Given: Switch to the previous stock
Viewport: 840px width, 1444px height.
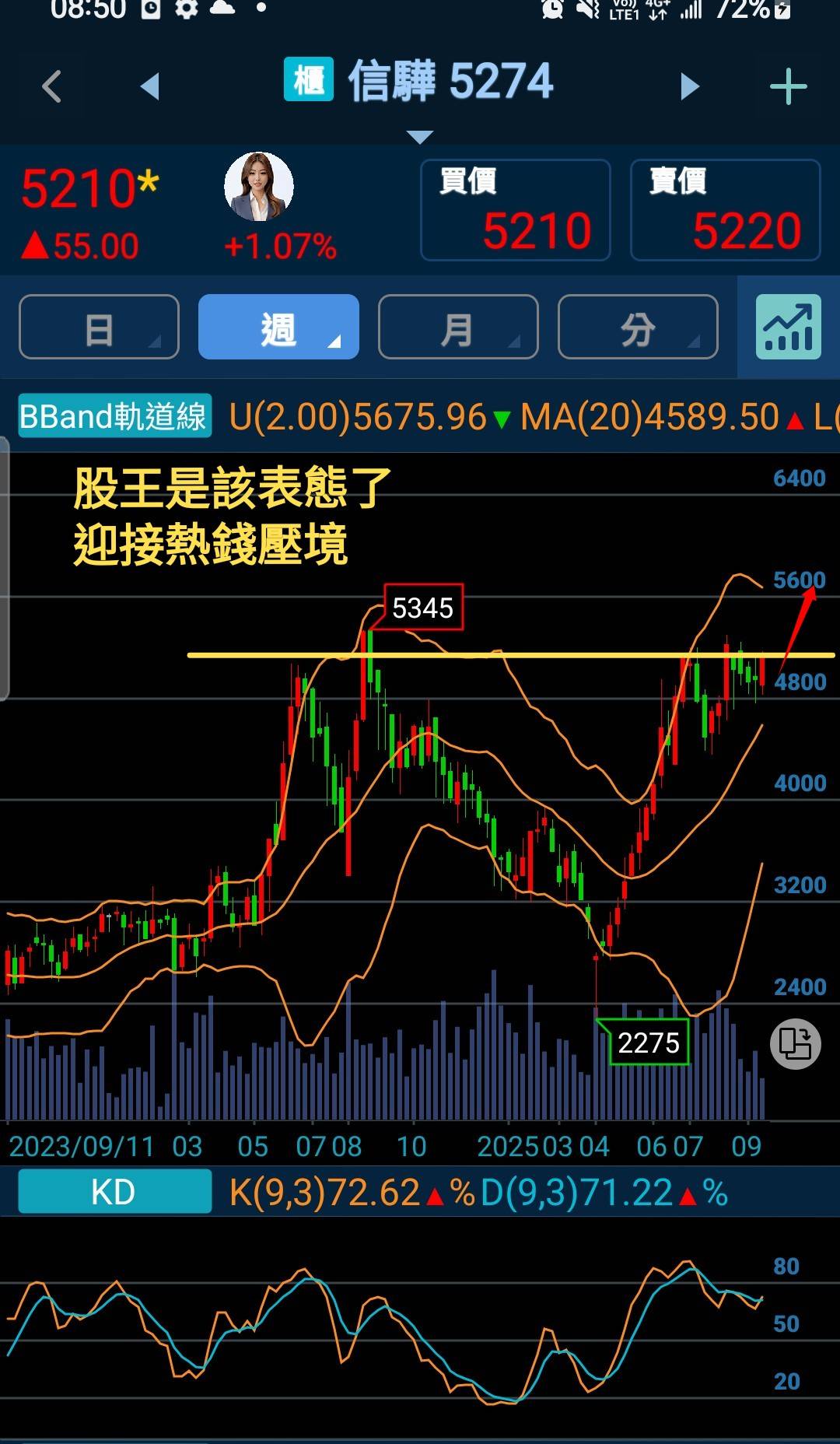Looking at the screenshot, I should tap(149, 86).
